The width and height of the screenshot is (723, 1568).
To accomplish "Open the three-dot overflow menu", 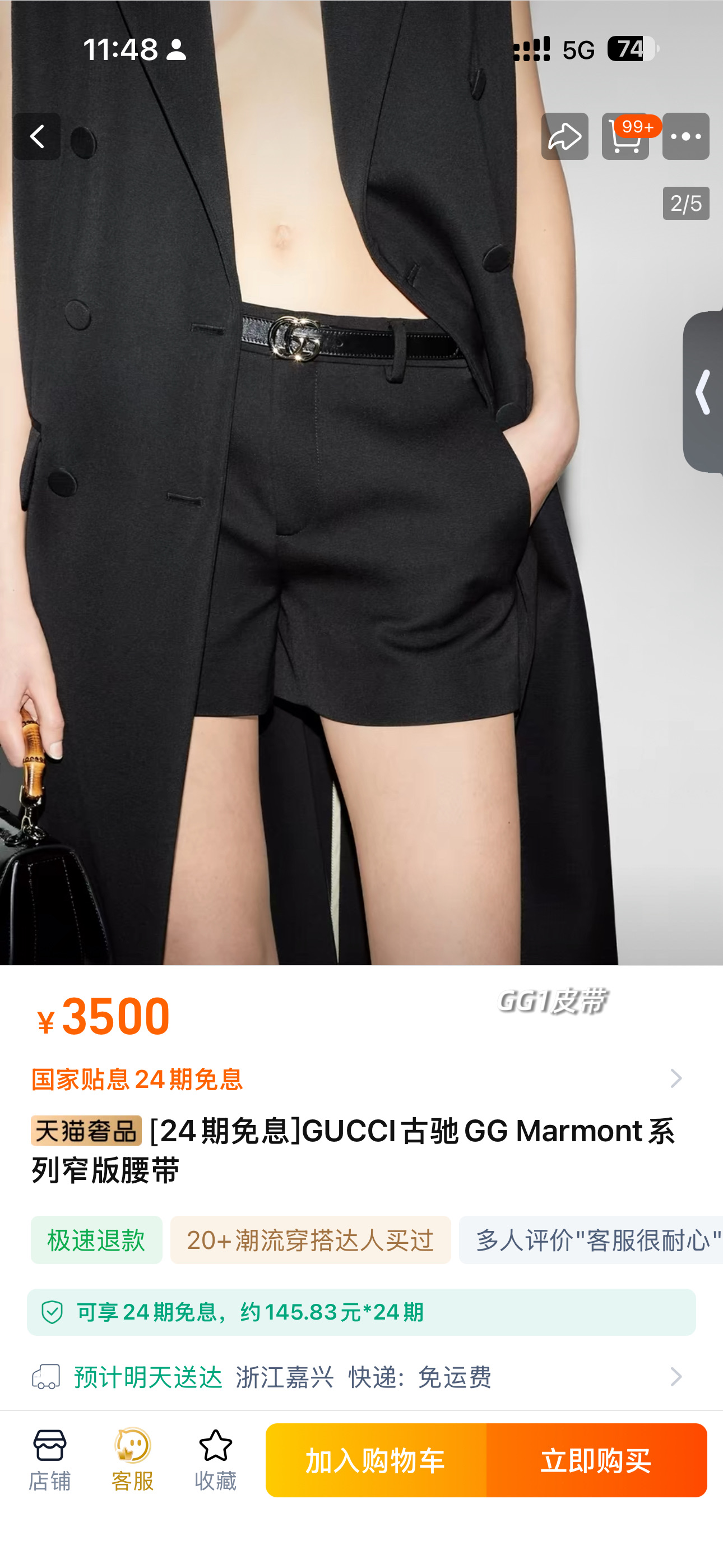I will pyautogui.click(x=686, y=136).
